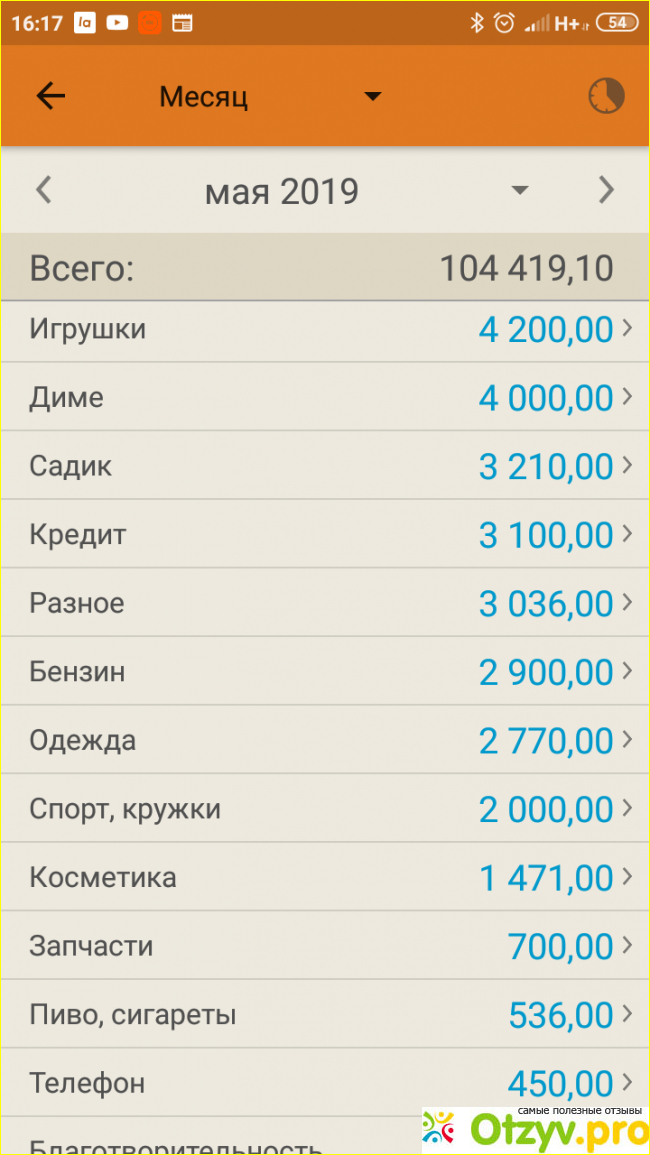Open Спорт, кружки category
The image size is (650, 1155).
[325, 809]
